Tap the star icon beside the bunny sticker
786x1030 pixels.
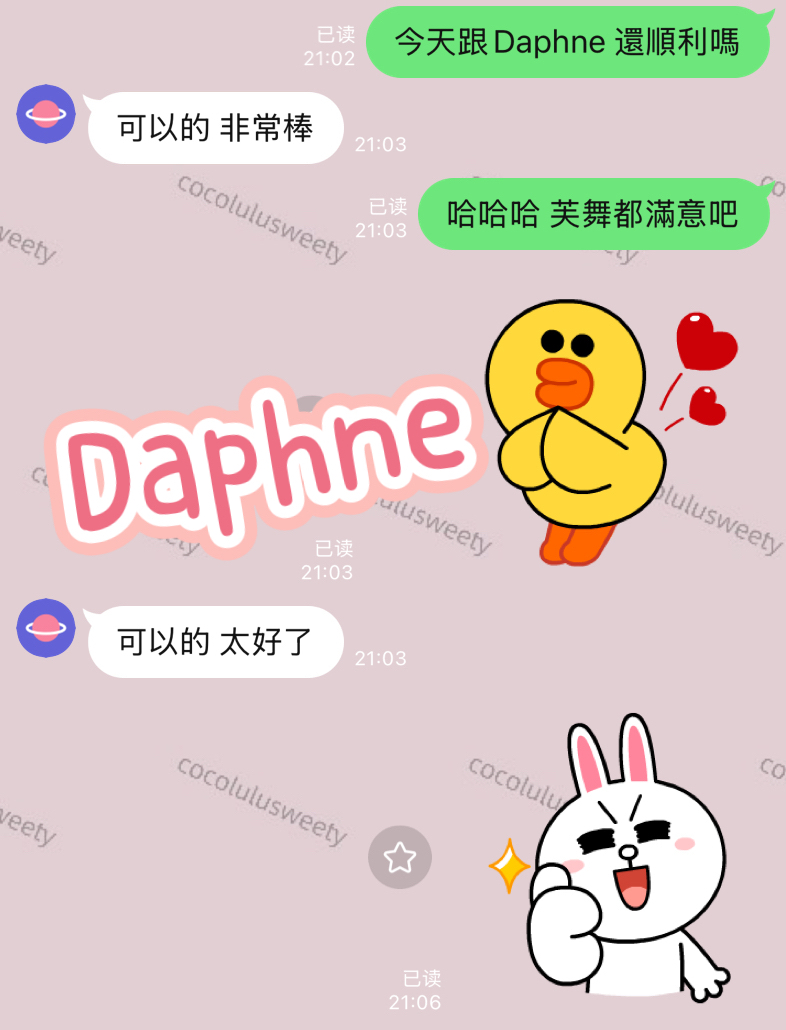tap(400, 857)
